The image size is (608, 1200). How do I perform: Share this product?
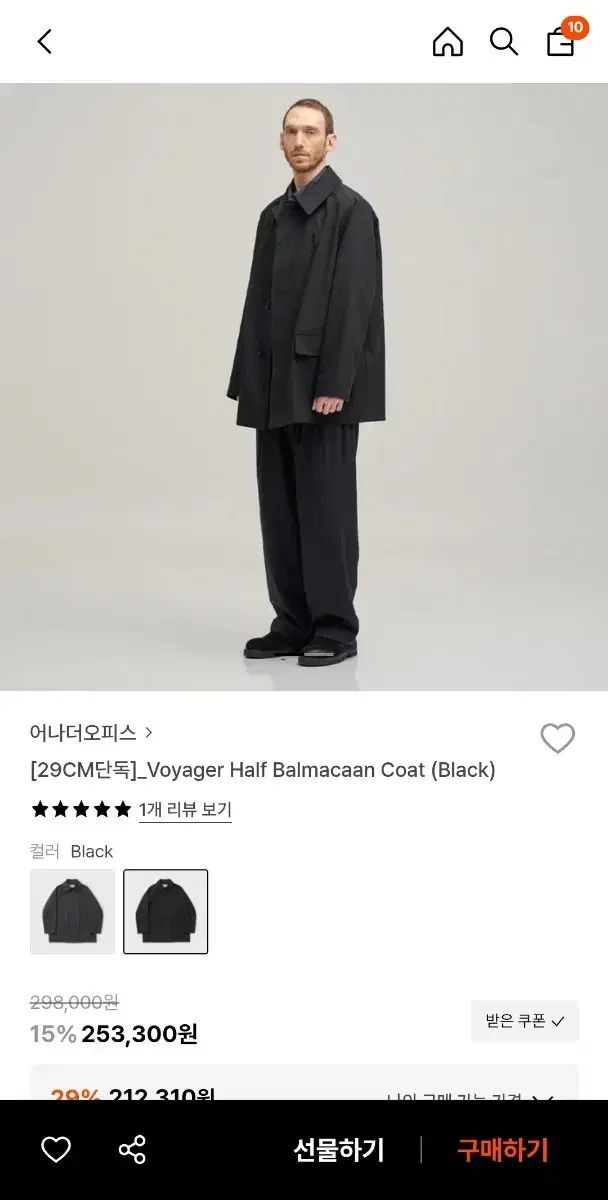point(132,1150)
